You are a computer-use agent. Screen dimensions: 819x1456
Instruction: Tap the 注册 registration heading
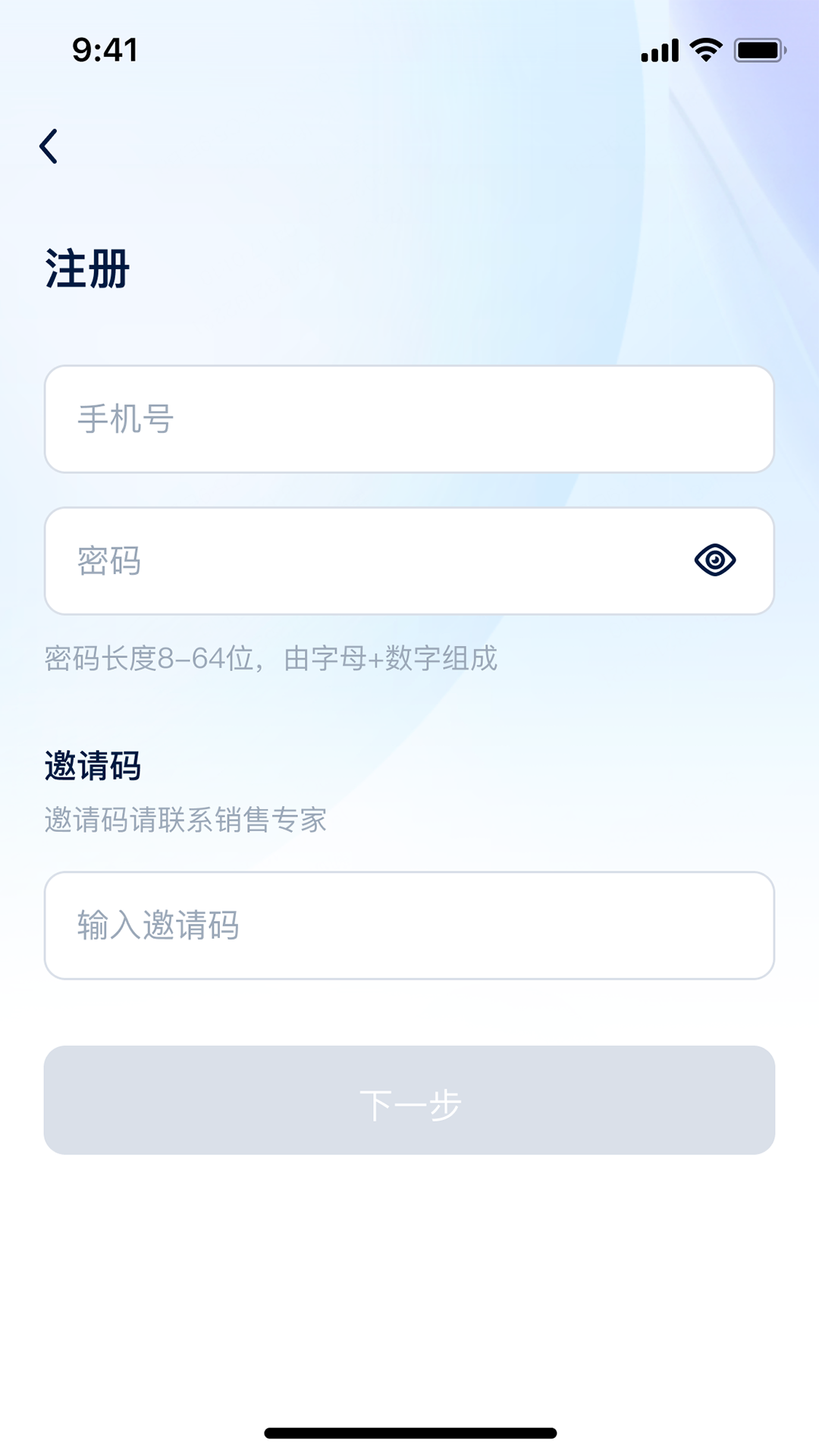click(86, 267)
